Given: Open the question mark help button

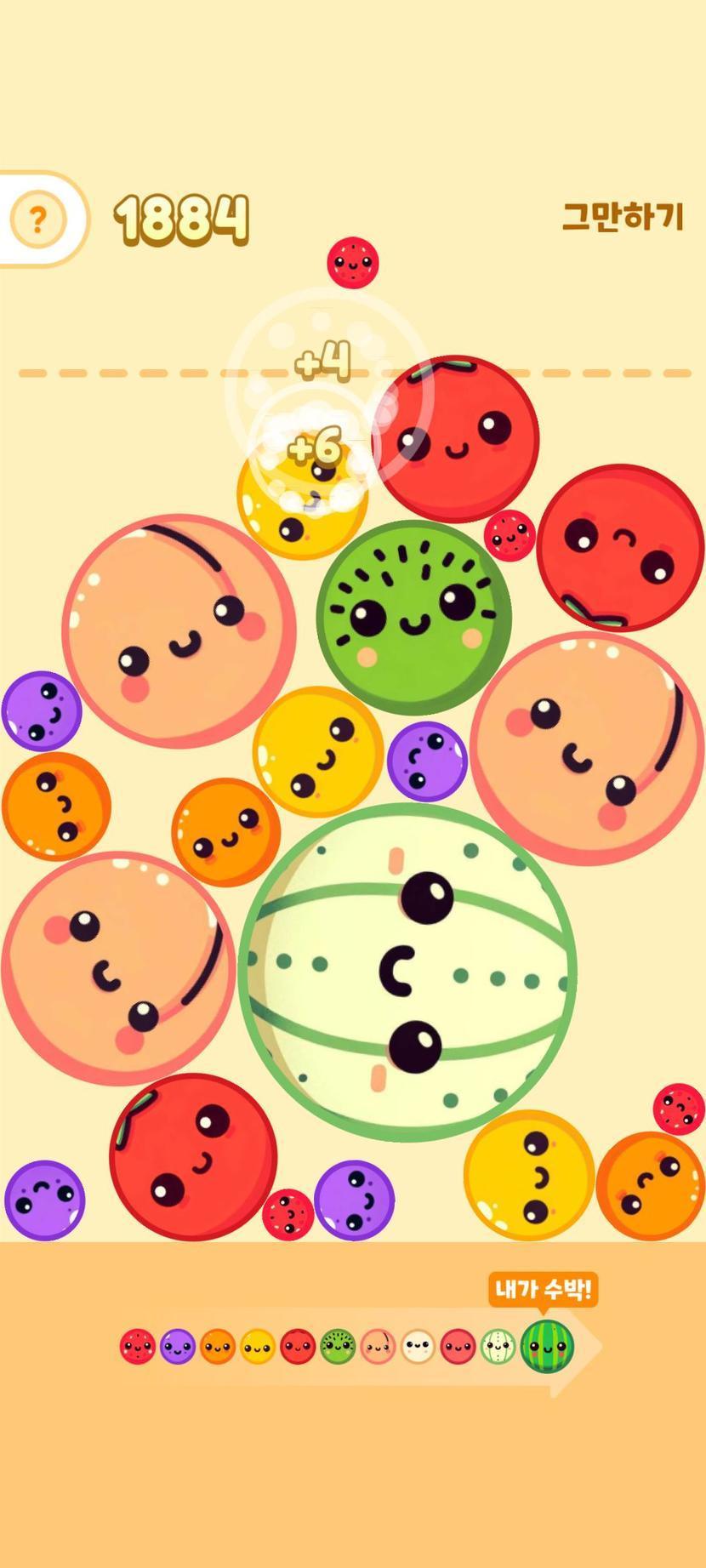Looking at the screenshot, I should 37,220.
